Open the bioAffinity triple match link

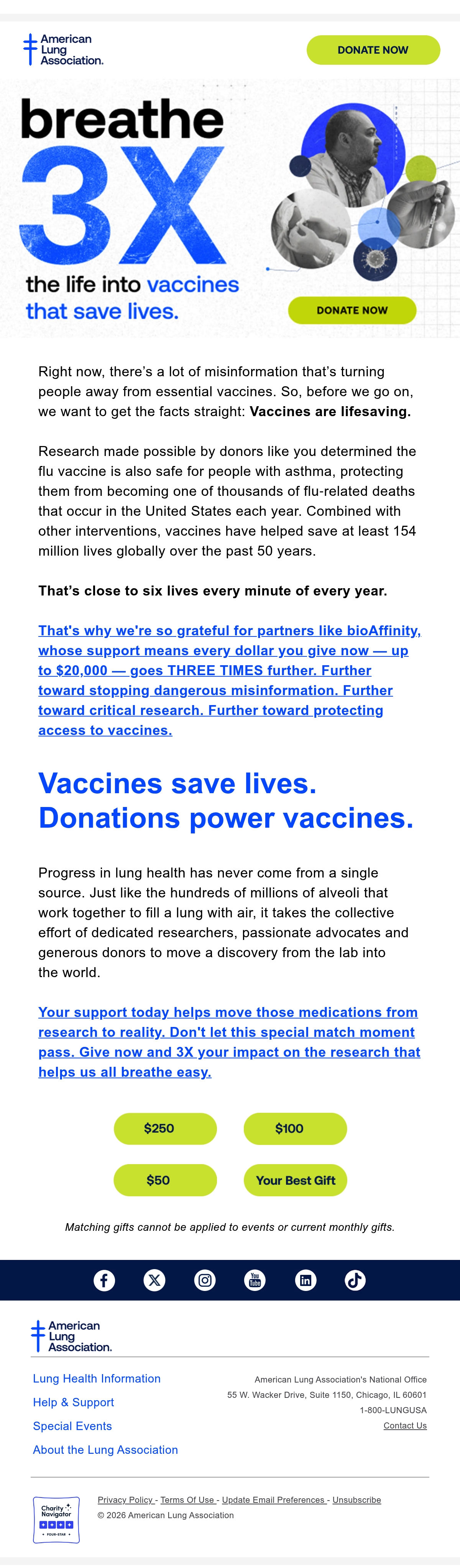[x=230, y=680]
